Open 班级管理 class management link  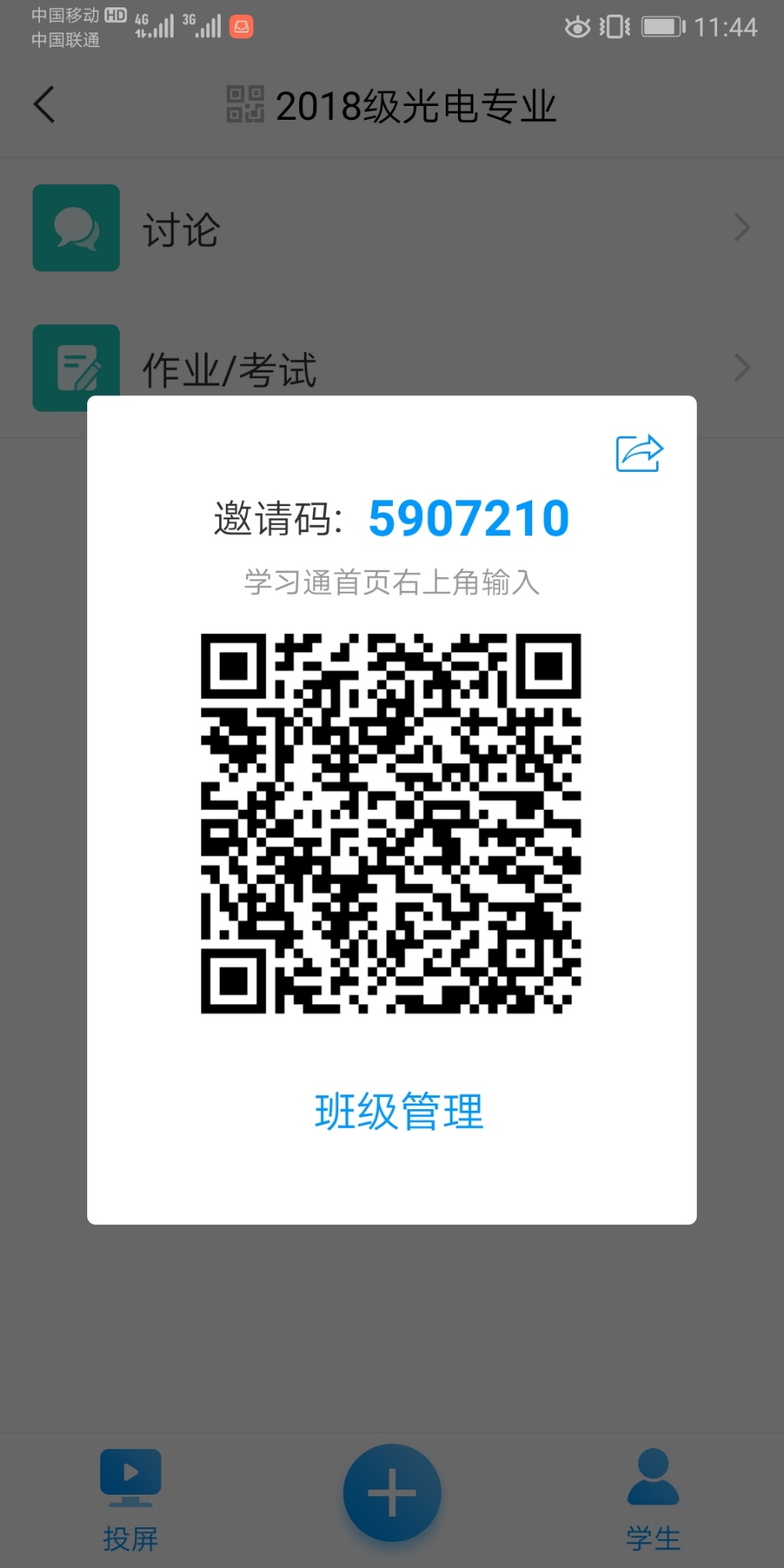399,1112
